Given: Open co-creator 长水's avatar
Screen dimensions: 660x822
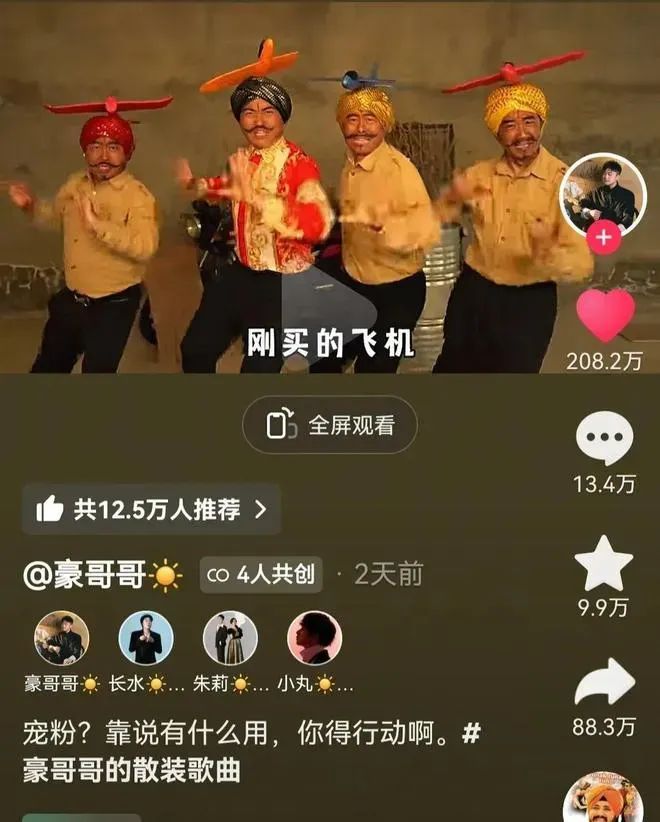Looking at the screenshot, I should [146, 638].
